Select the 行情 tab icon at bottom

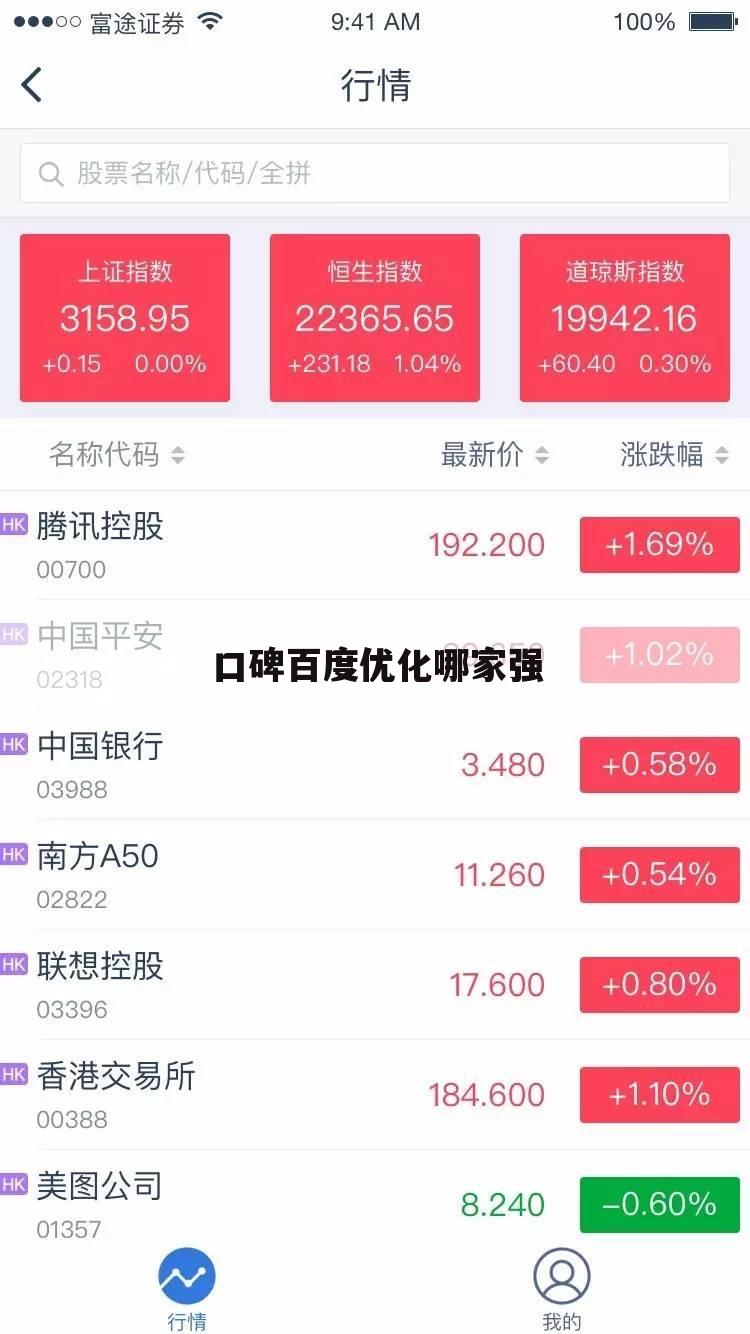[187, 1275]
